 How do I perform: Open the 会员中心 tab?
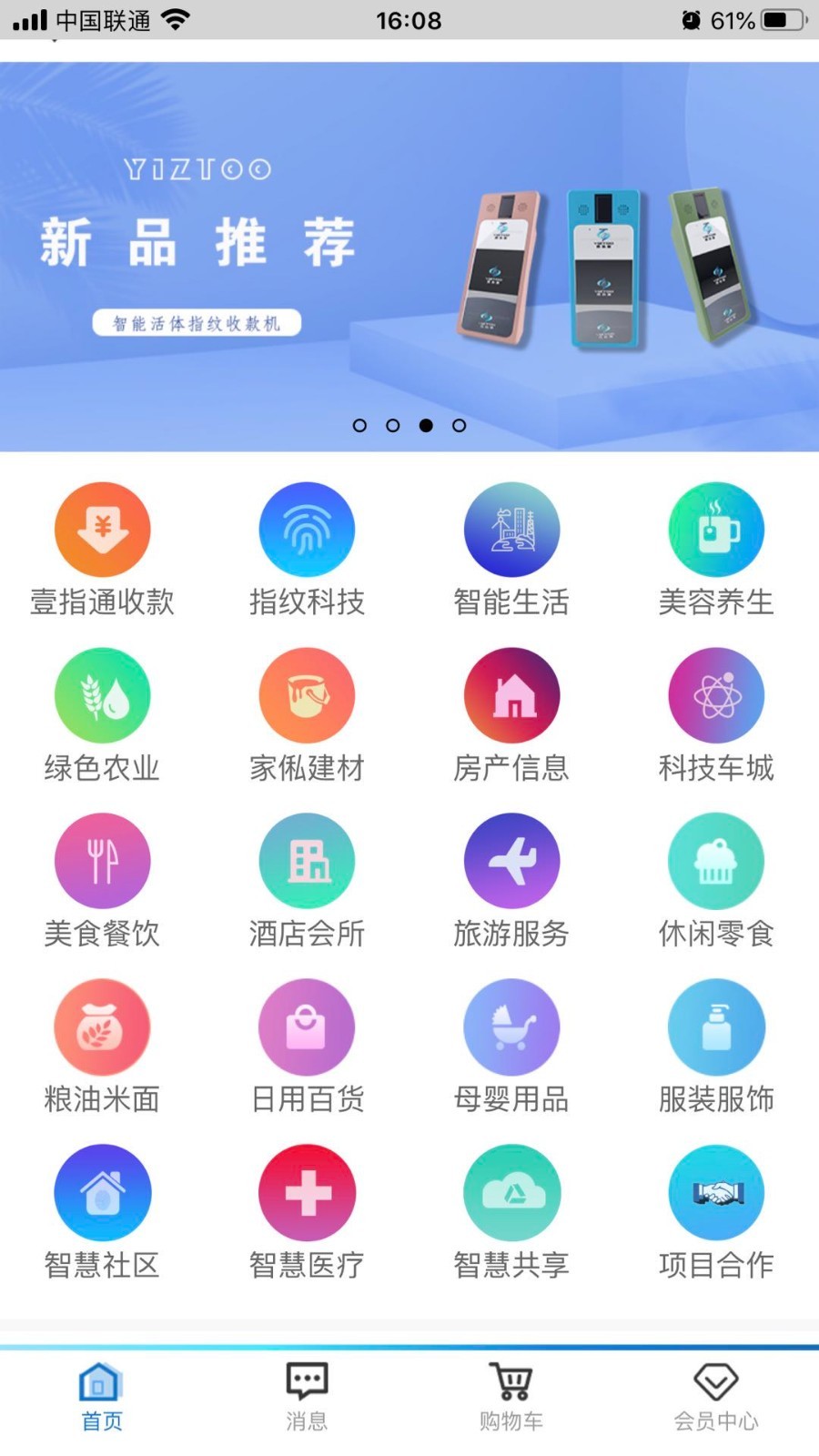point(716,1397)
